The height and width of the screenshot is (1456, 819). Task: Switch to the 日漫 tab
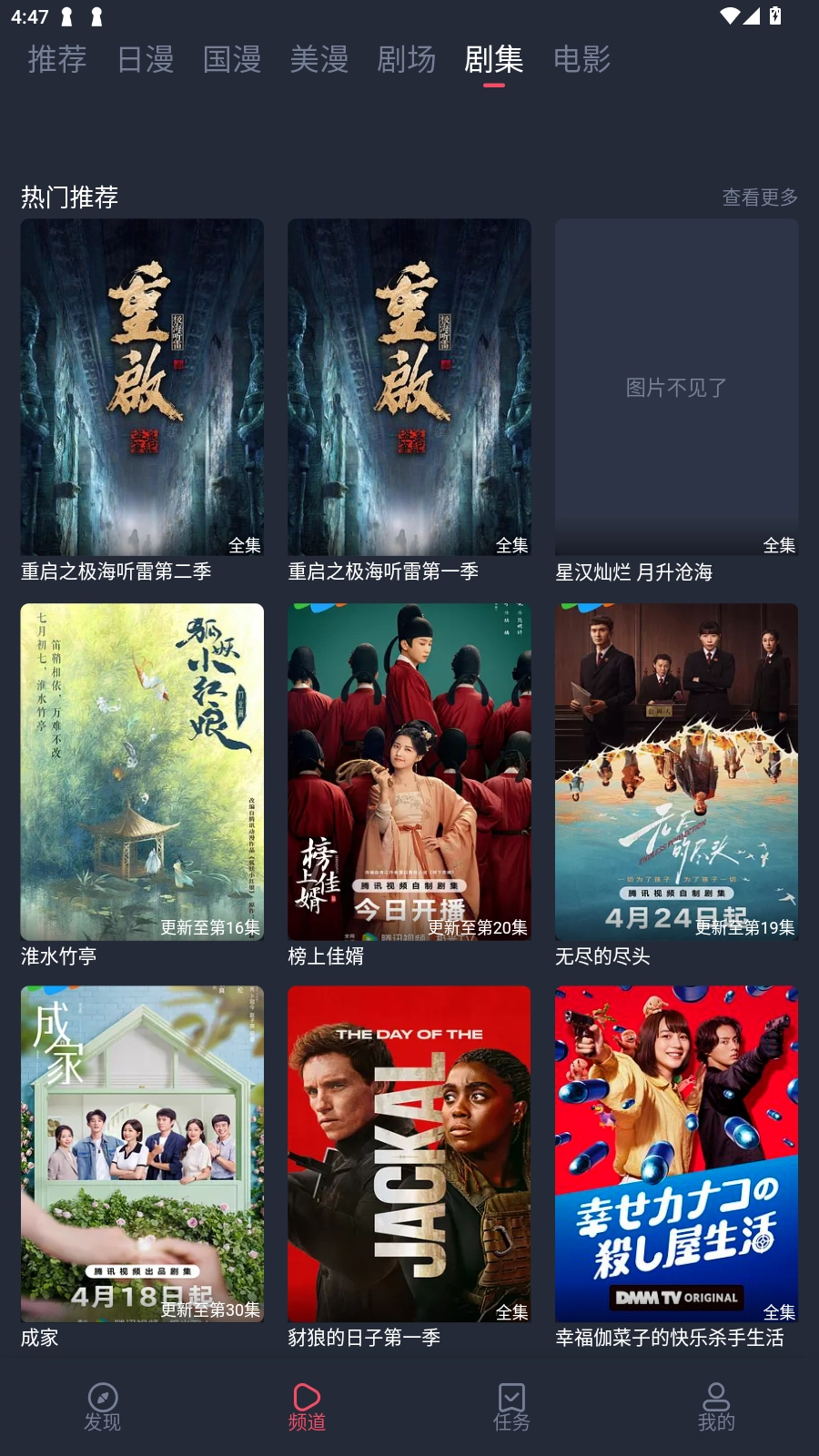(x=144, y=60)
